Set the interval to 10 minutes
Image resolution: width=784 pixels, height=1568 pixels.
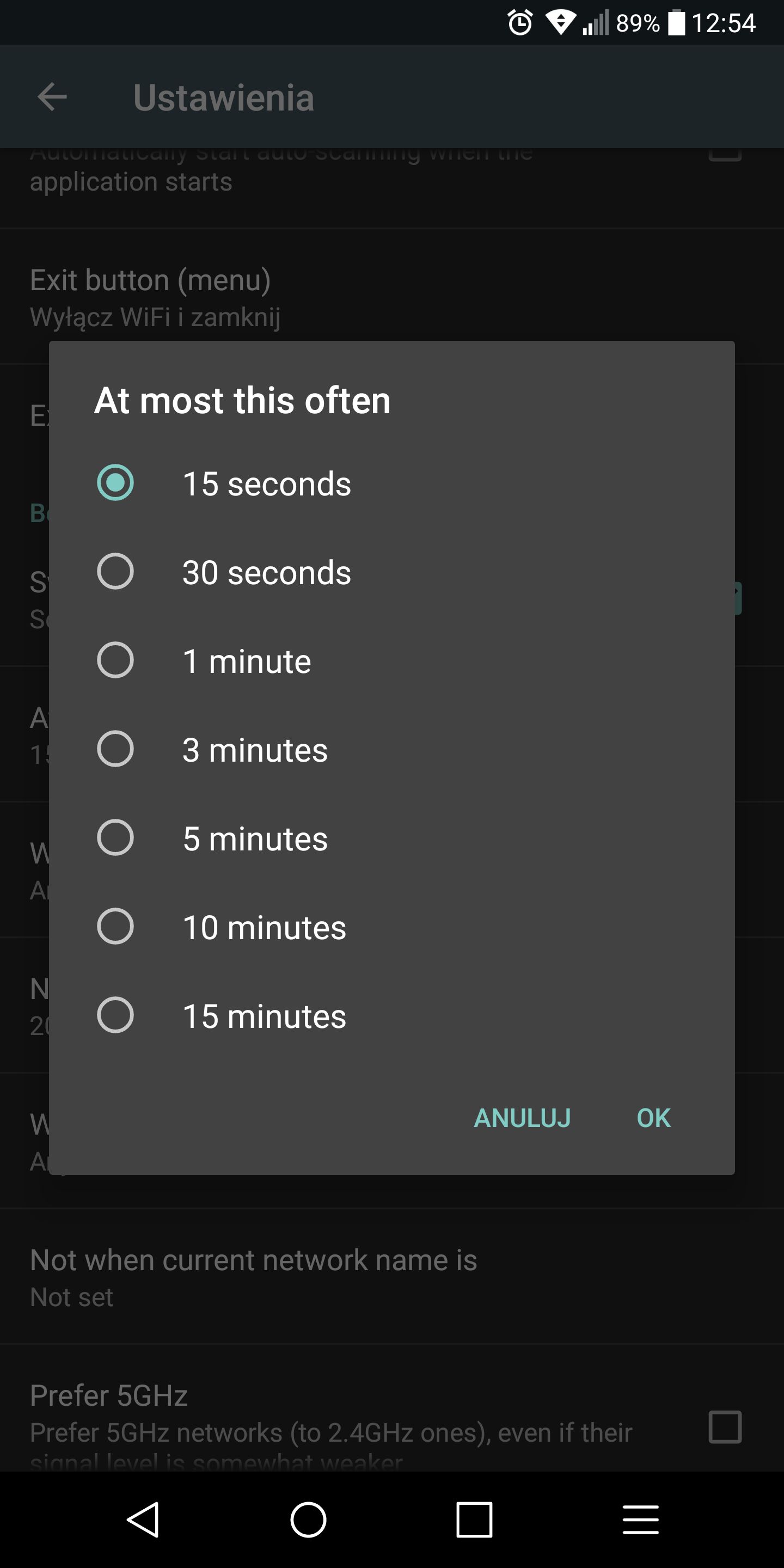tap(391, 927)
